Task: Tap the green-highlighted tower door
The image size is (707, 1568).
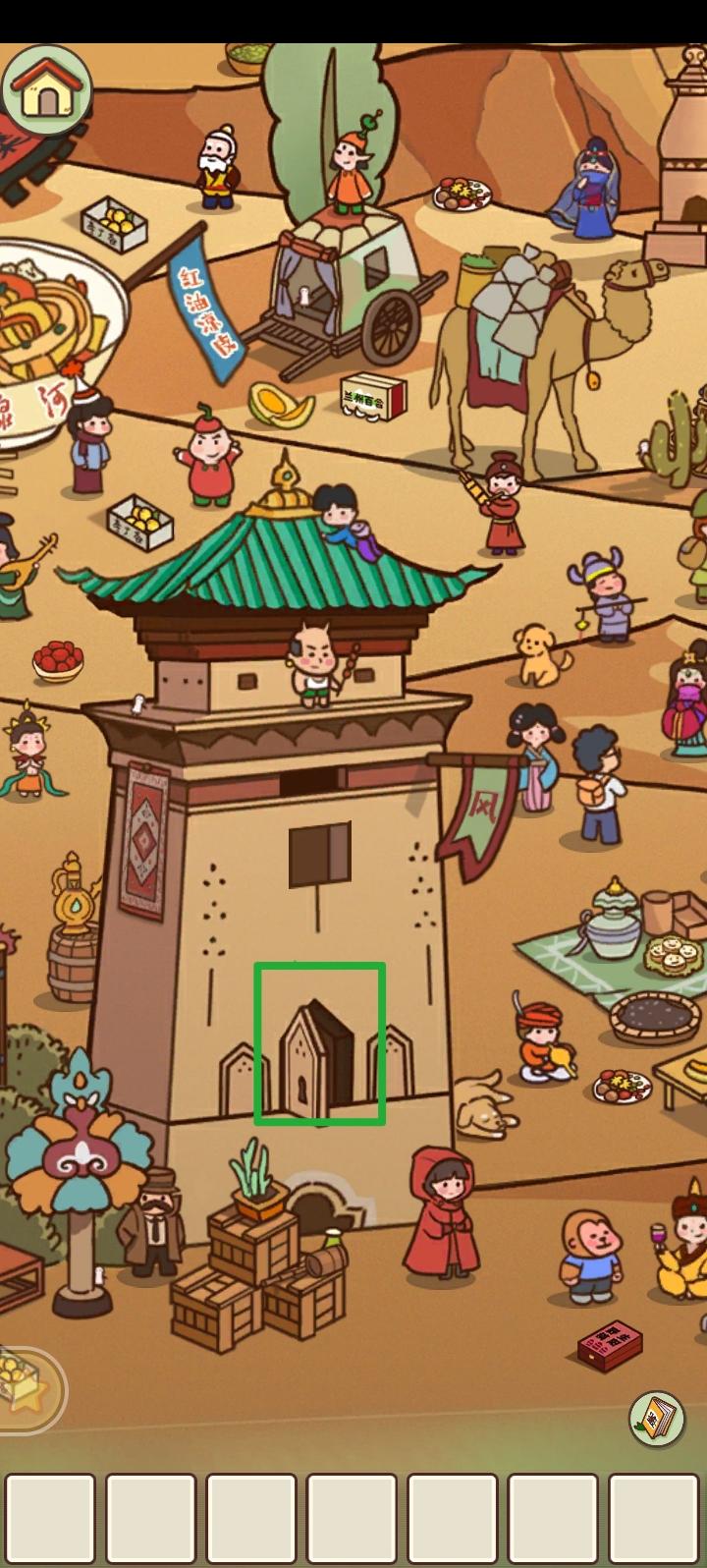Action: (319, 1044)
